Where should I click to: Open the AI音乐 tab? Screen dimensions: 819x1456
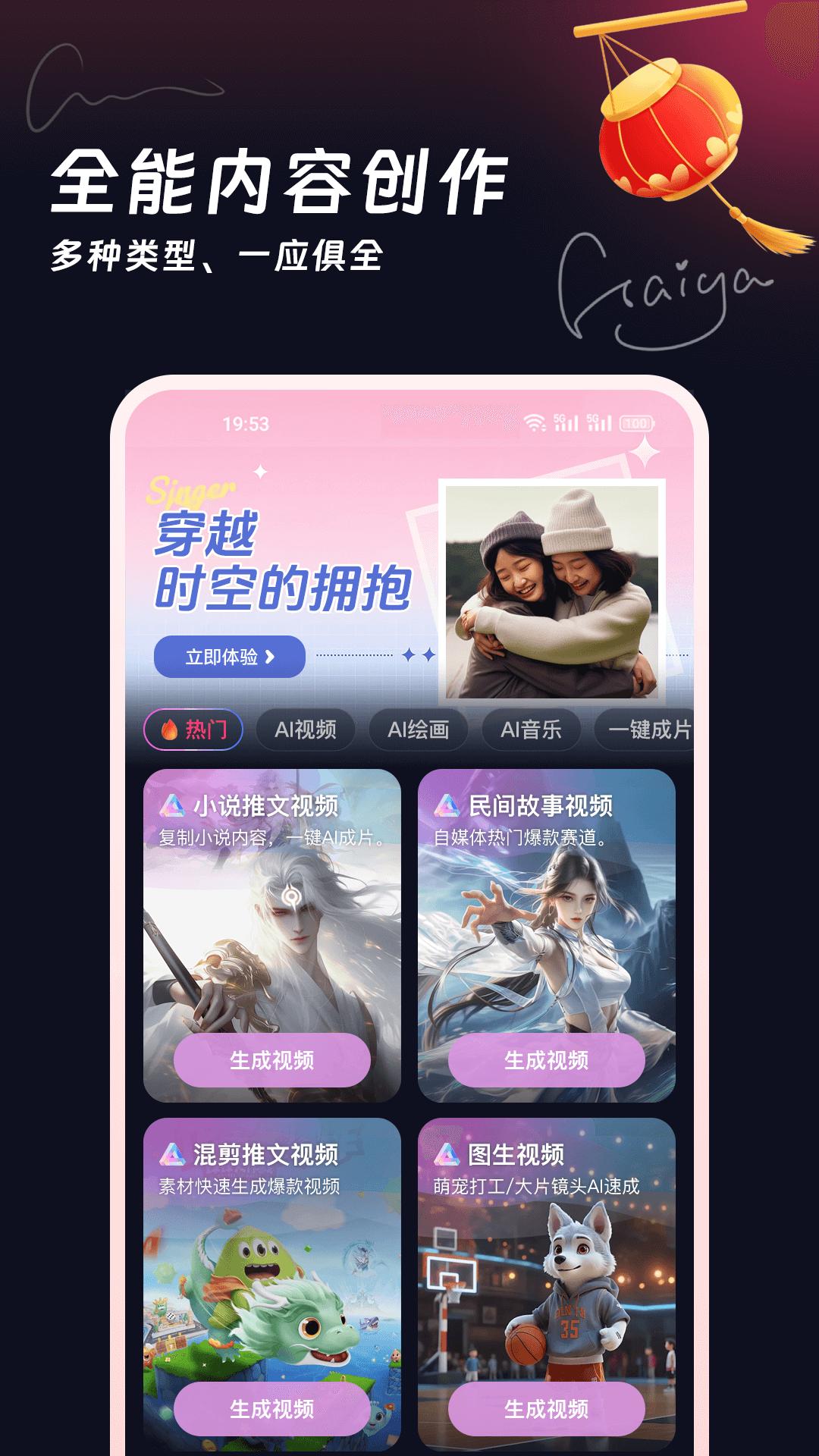532,729
